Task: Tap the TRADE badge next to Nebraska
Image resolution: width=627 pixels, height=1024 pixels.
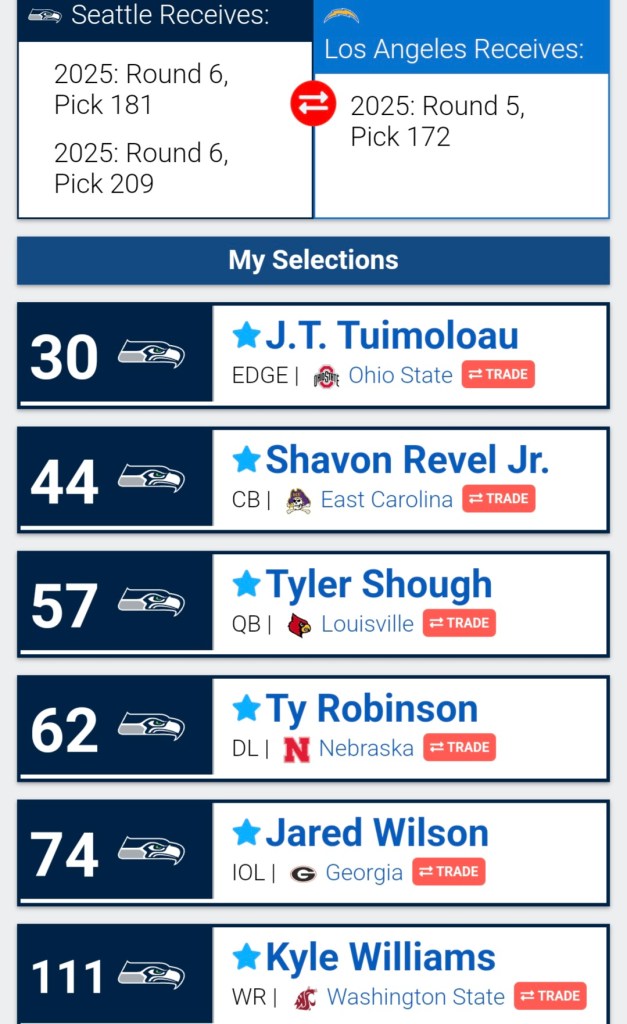Action: 459,747
